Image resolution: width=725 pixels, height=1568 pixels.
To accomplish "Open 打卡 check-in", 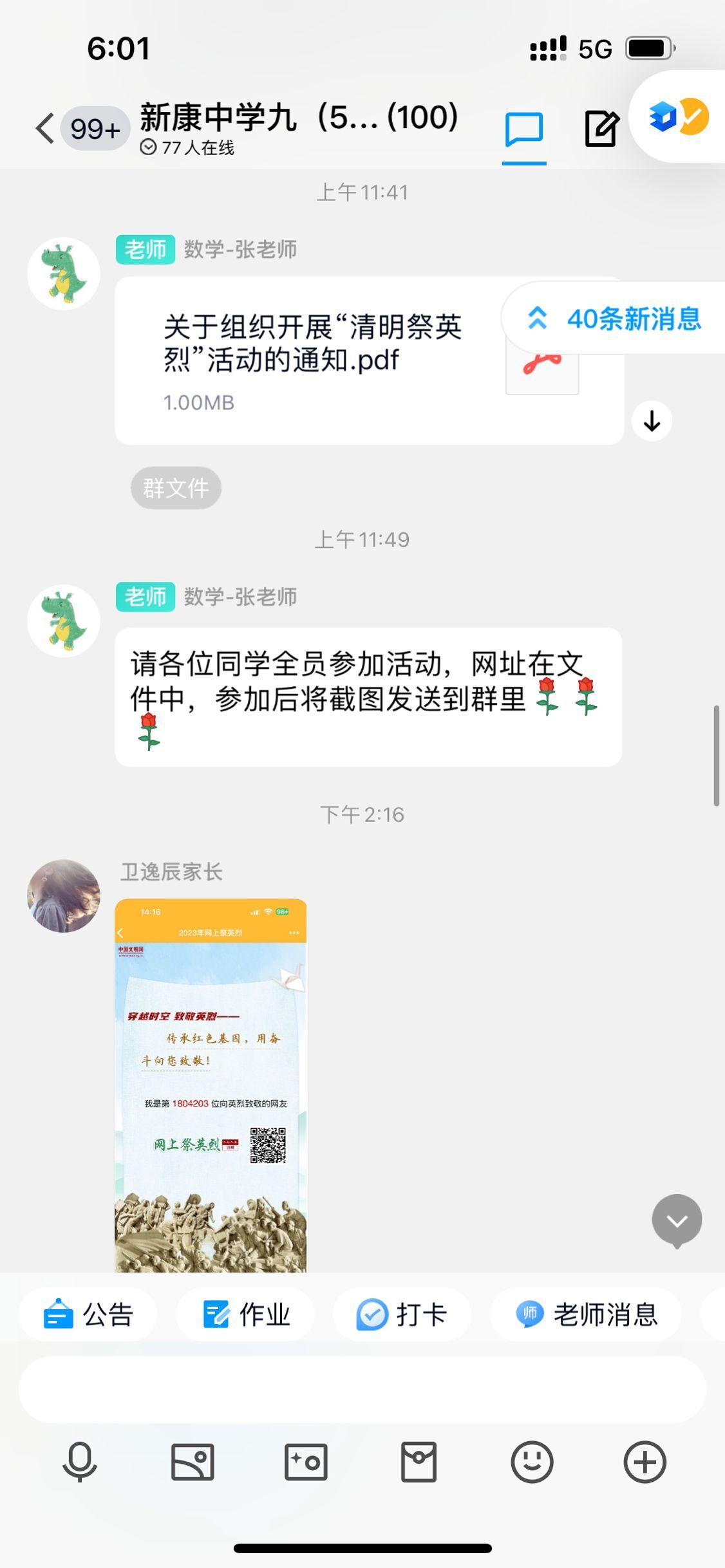I will coord(402,1314).
